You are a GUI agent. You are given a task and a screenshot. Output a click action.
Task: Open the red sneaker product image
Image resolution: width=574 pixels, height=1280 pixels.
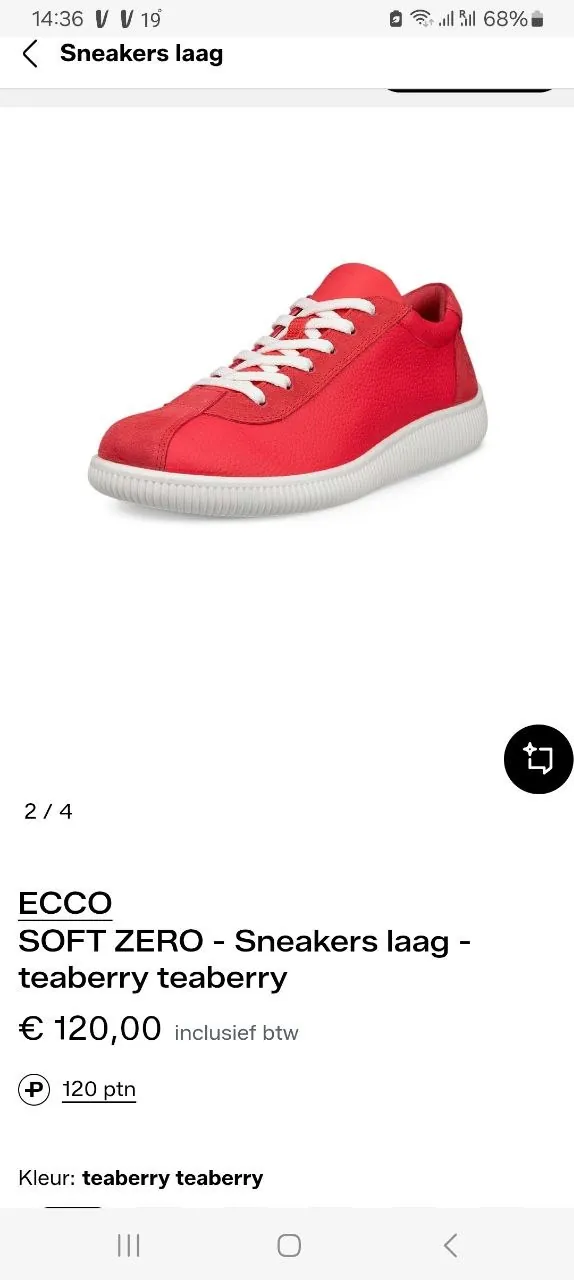coord(288,390)
